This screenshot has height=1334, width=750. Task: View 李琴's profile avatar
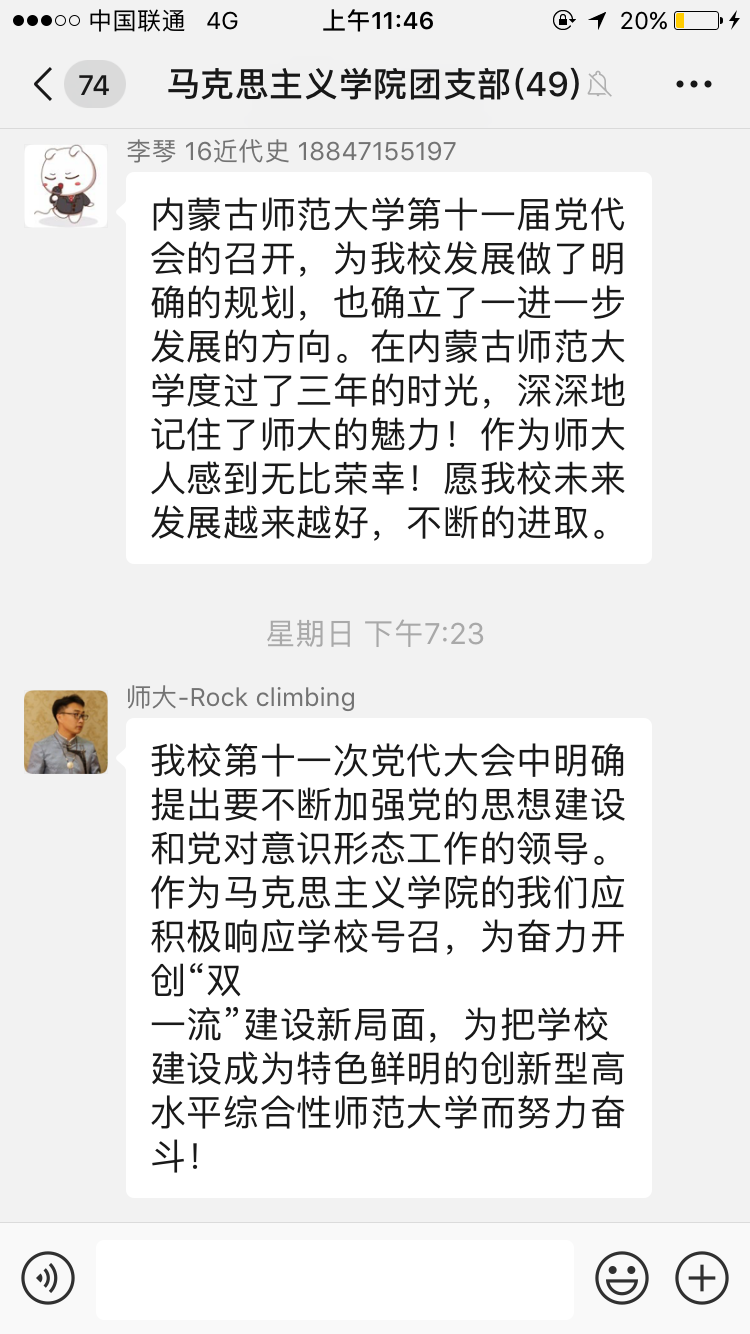point(66,186)
